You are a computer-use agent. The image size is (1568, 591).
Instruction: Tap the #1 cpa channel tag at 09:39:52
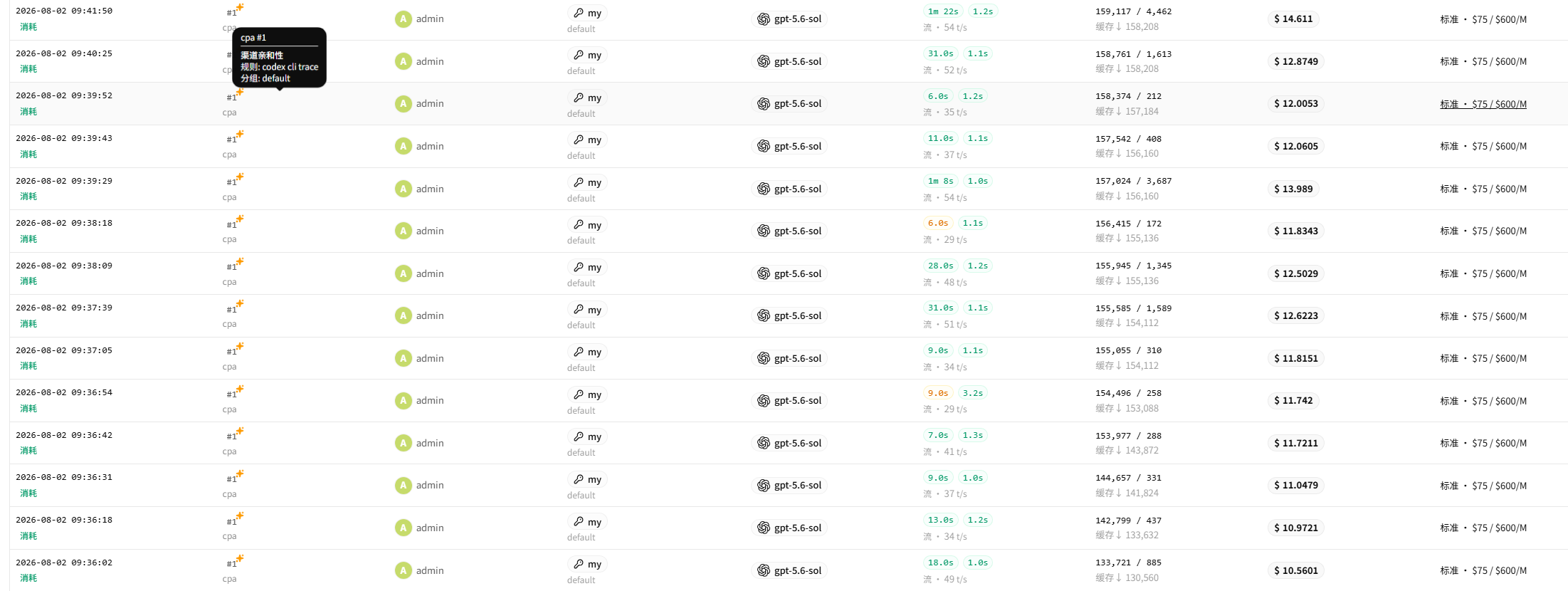pyautogui.click(x=232, y=97)
